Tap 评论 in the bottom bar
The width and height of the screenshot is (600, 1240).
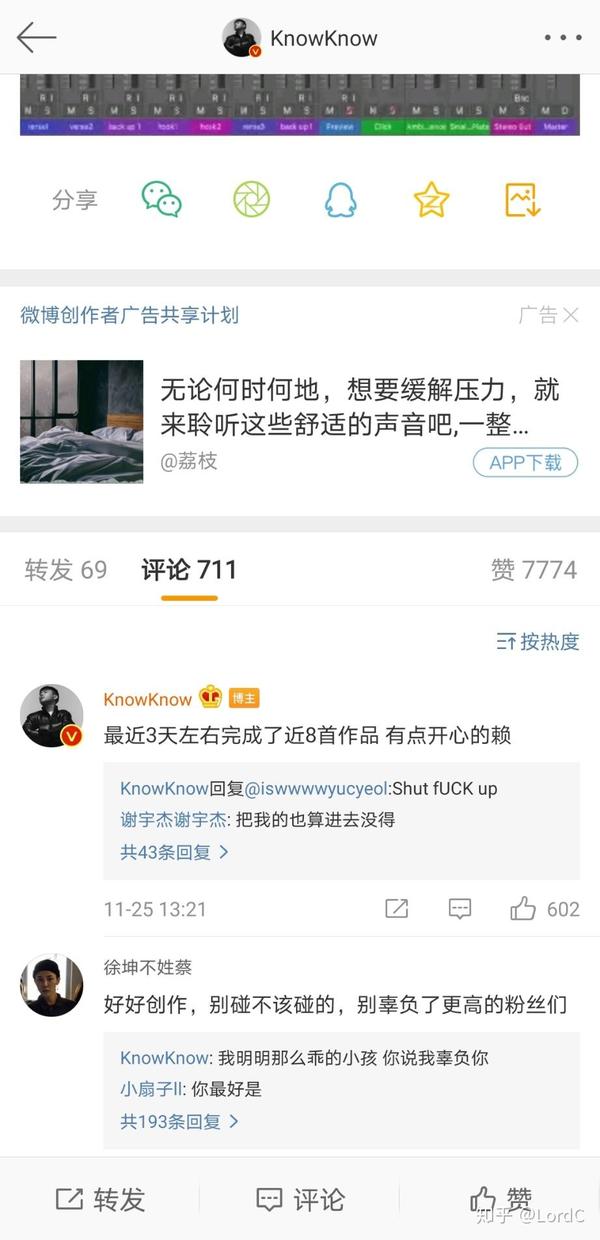pyautogui.click(x=300, y=1199)
